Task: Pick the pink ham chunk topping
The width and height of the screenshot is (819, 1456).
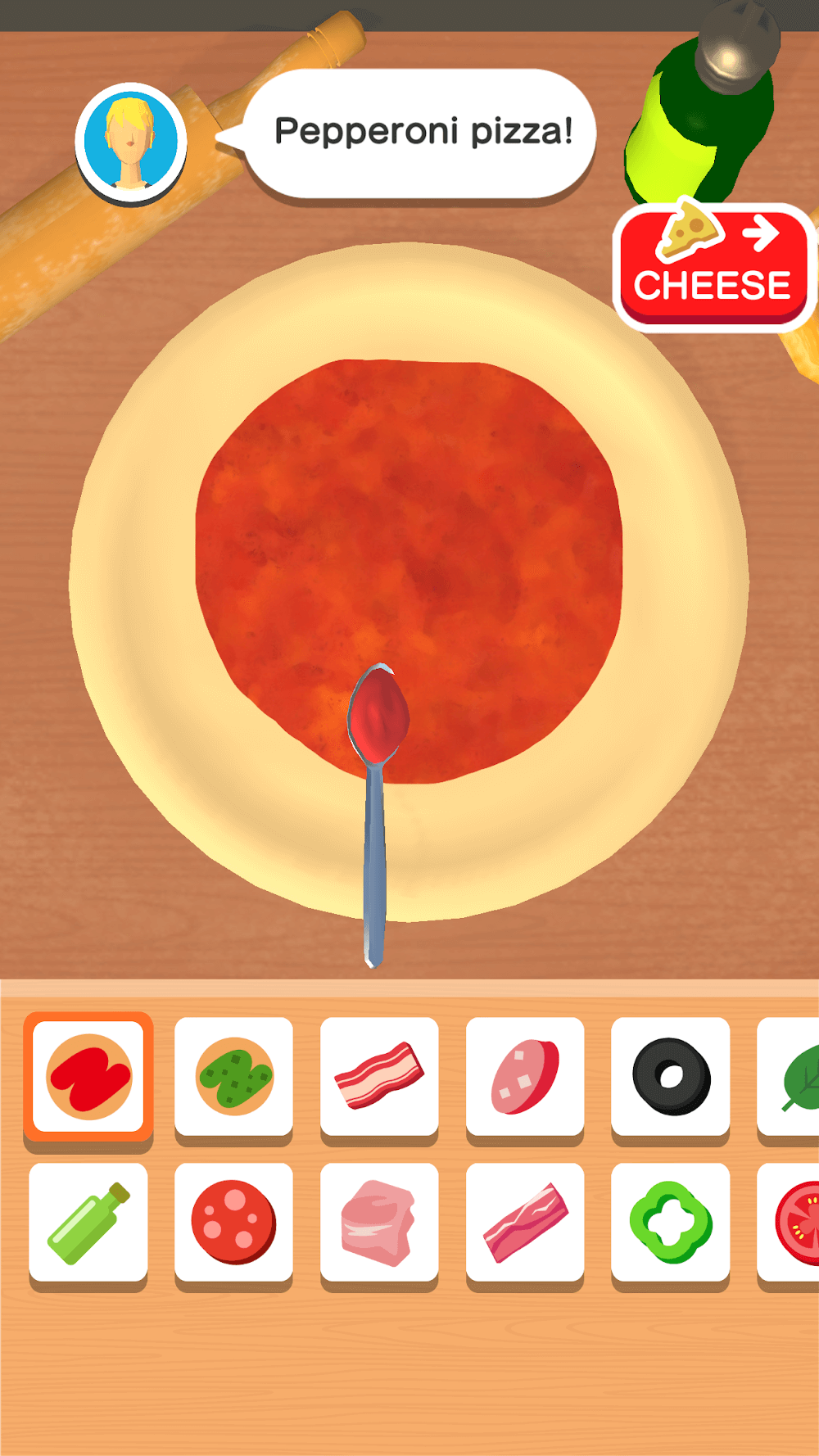Action: tap(379, 1222)
